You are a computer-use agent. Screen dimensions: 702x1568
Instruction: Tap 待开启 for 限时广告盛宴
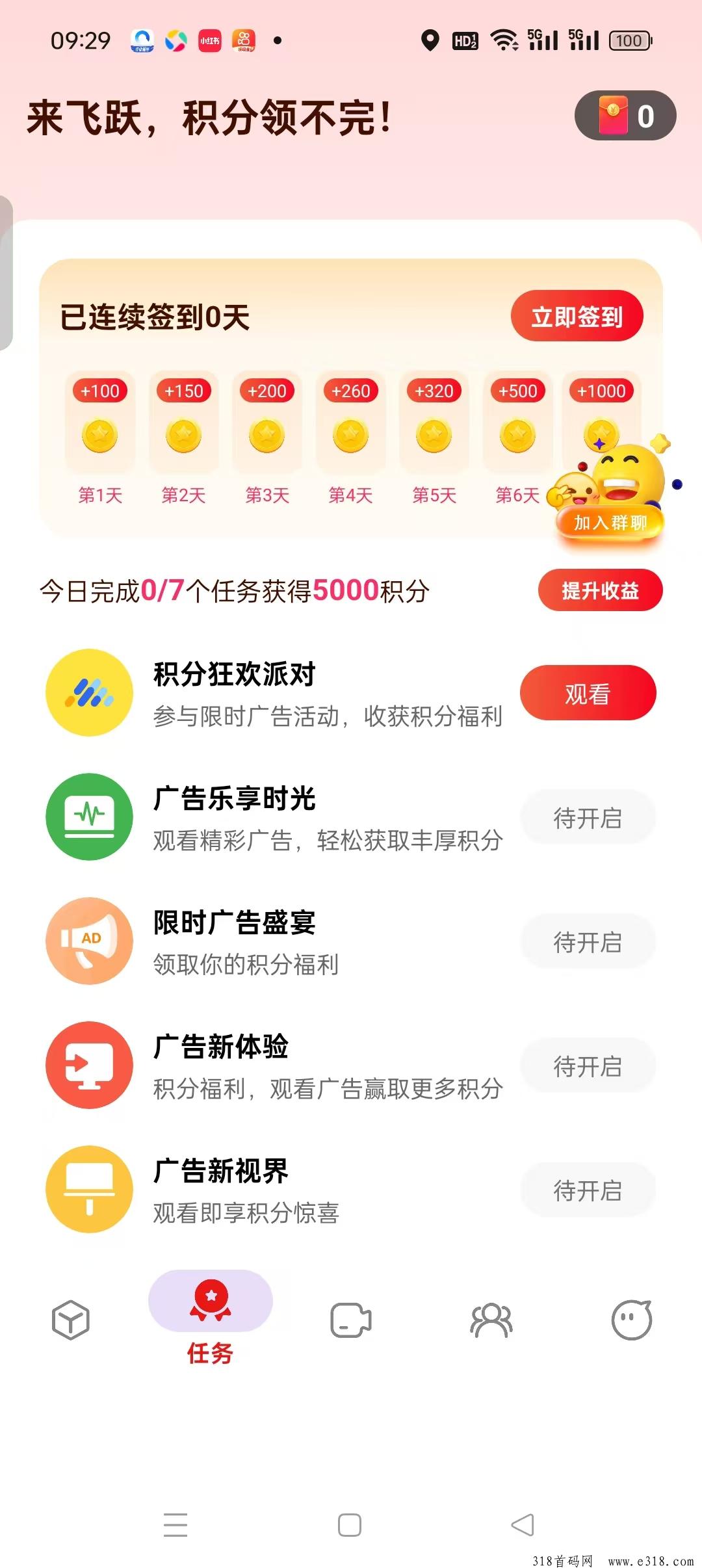588,942
